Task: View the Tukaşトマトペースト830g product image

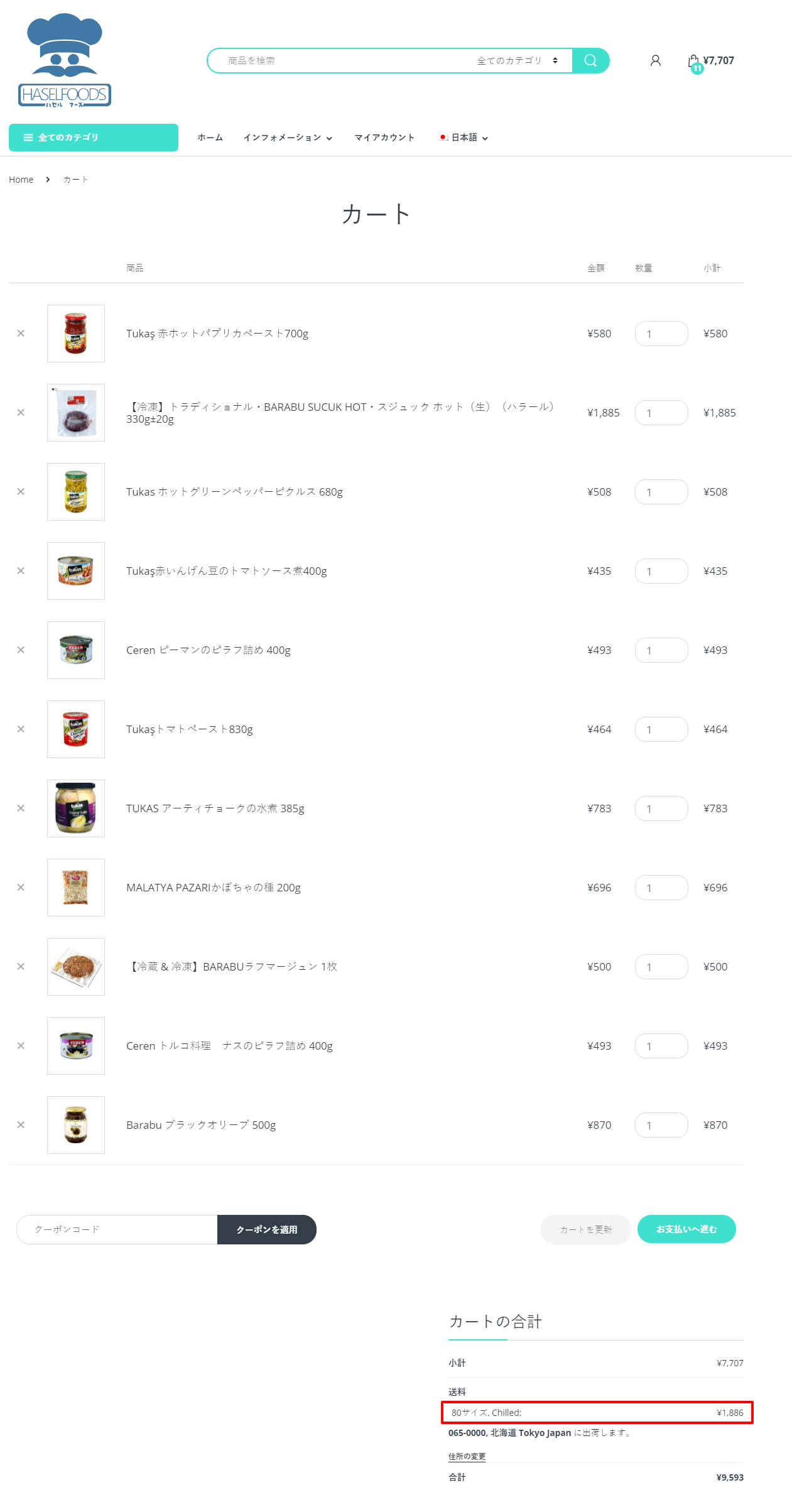Action: coord(76,729)
